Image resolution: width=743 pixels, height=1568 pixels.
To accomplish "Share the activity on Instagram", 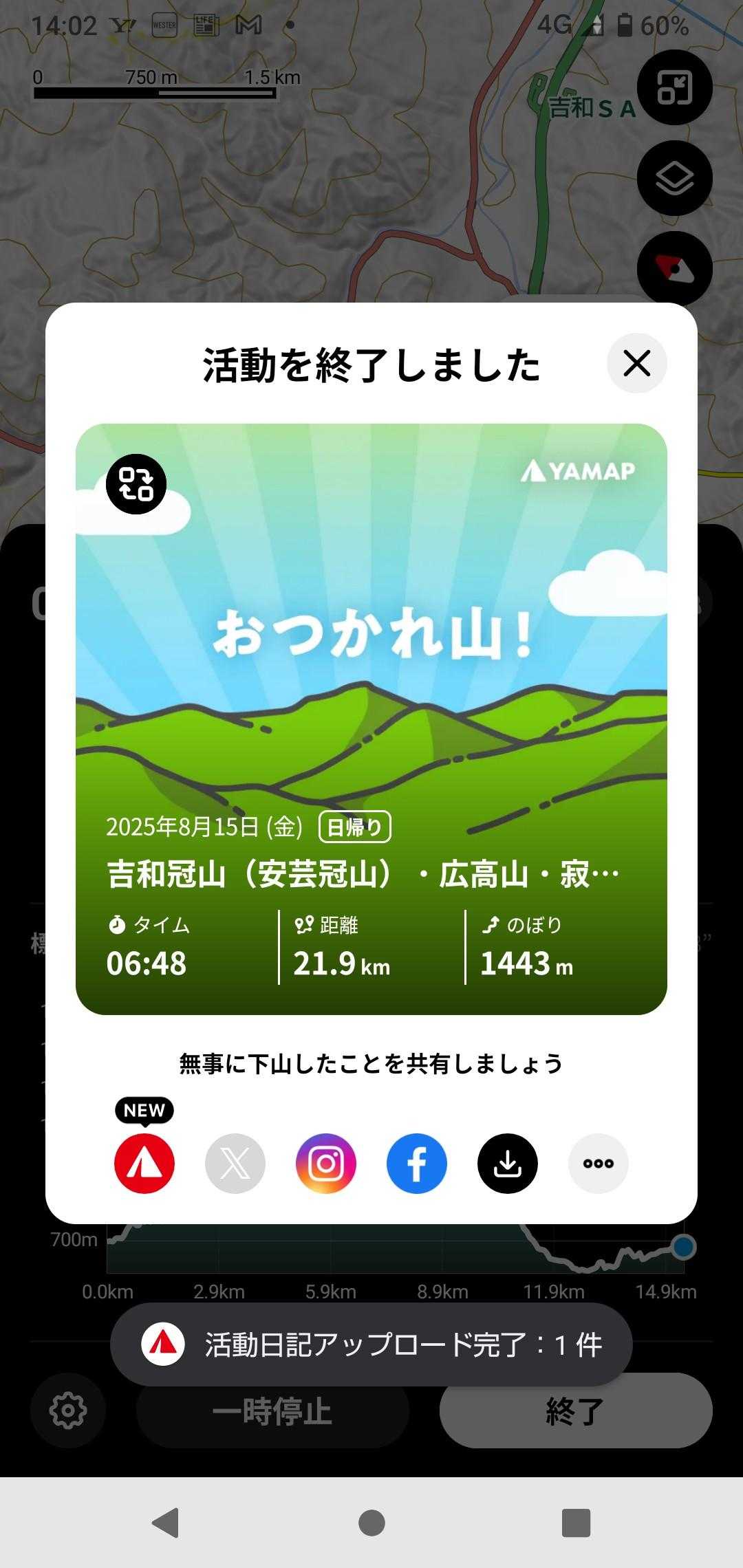I will coord(326,1164).
